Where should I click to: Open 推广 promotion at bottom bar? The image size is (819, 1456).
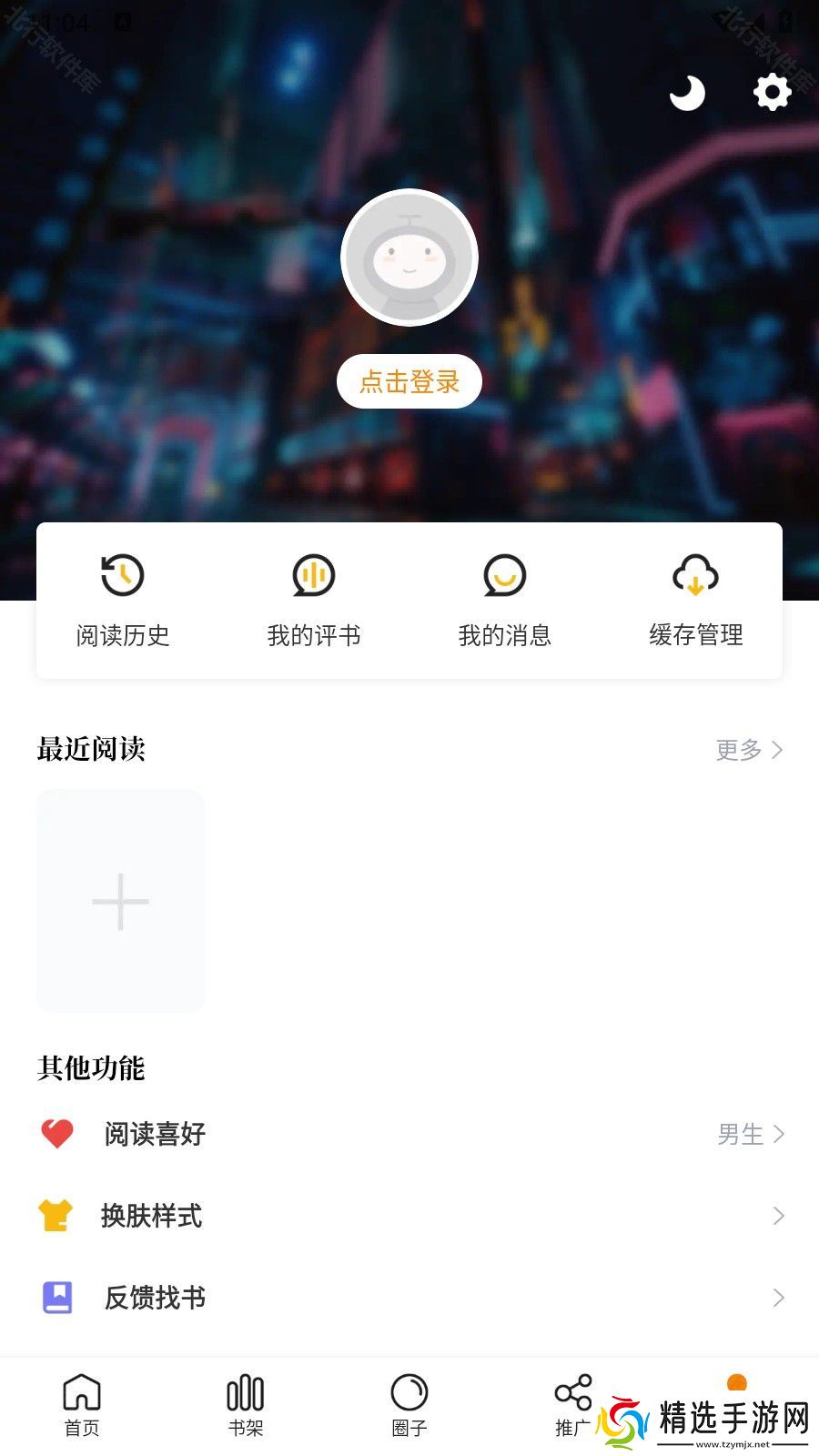click(571, 1404)
